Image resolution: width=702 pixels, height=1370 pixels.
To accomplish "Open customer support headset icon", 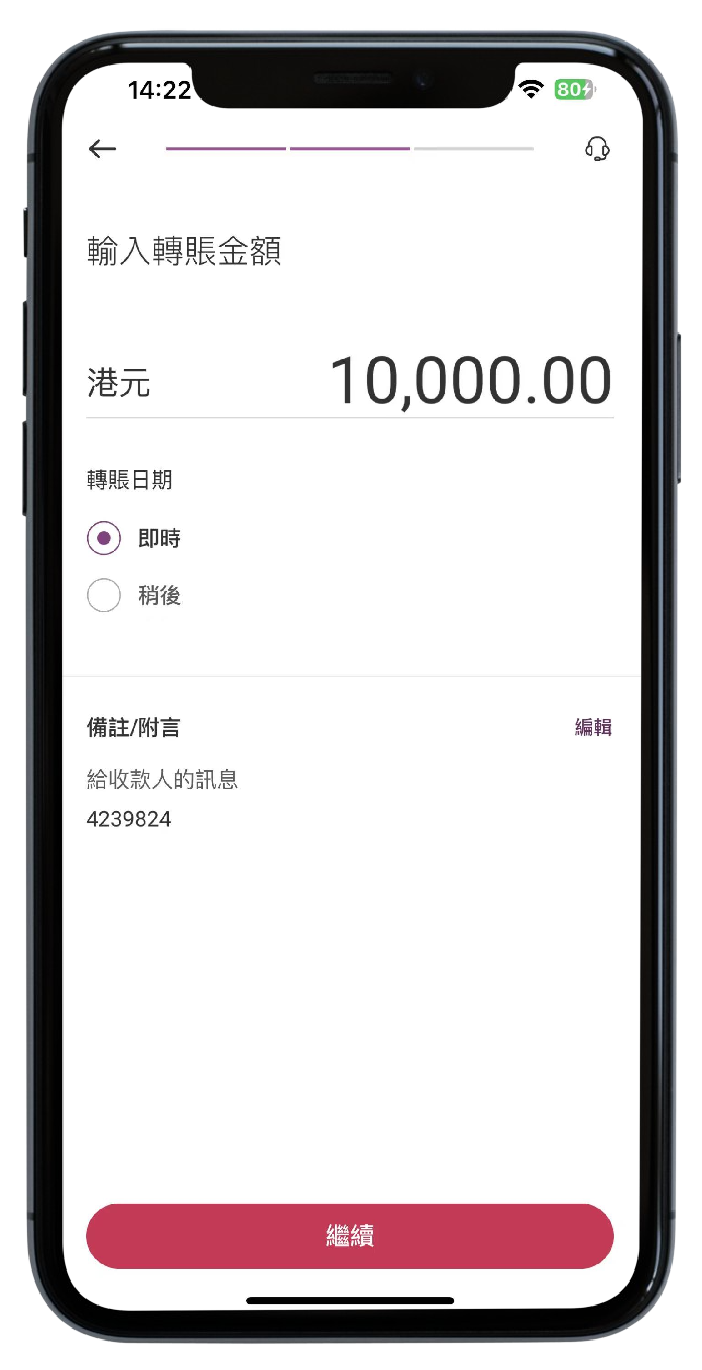I will click(x=597, y=150).
